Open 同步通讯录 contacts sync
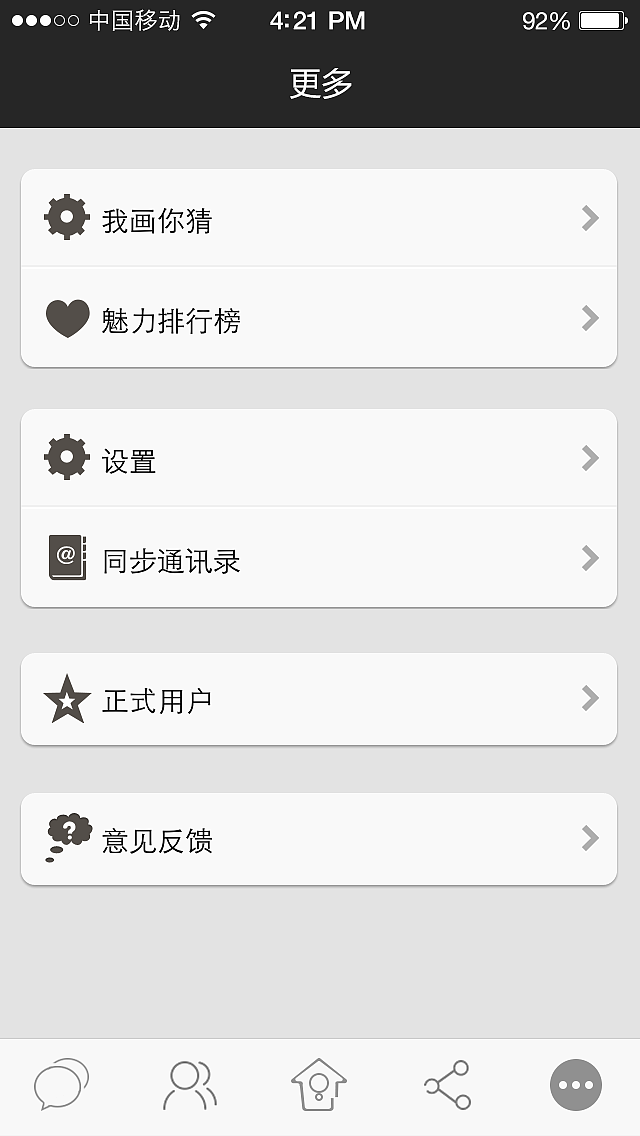 click(318, 558)
